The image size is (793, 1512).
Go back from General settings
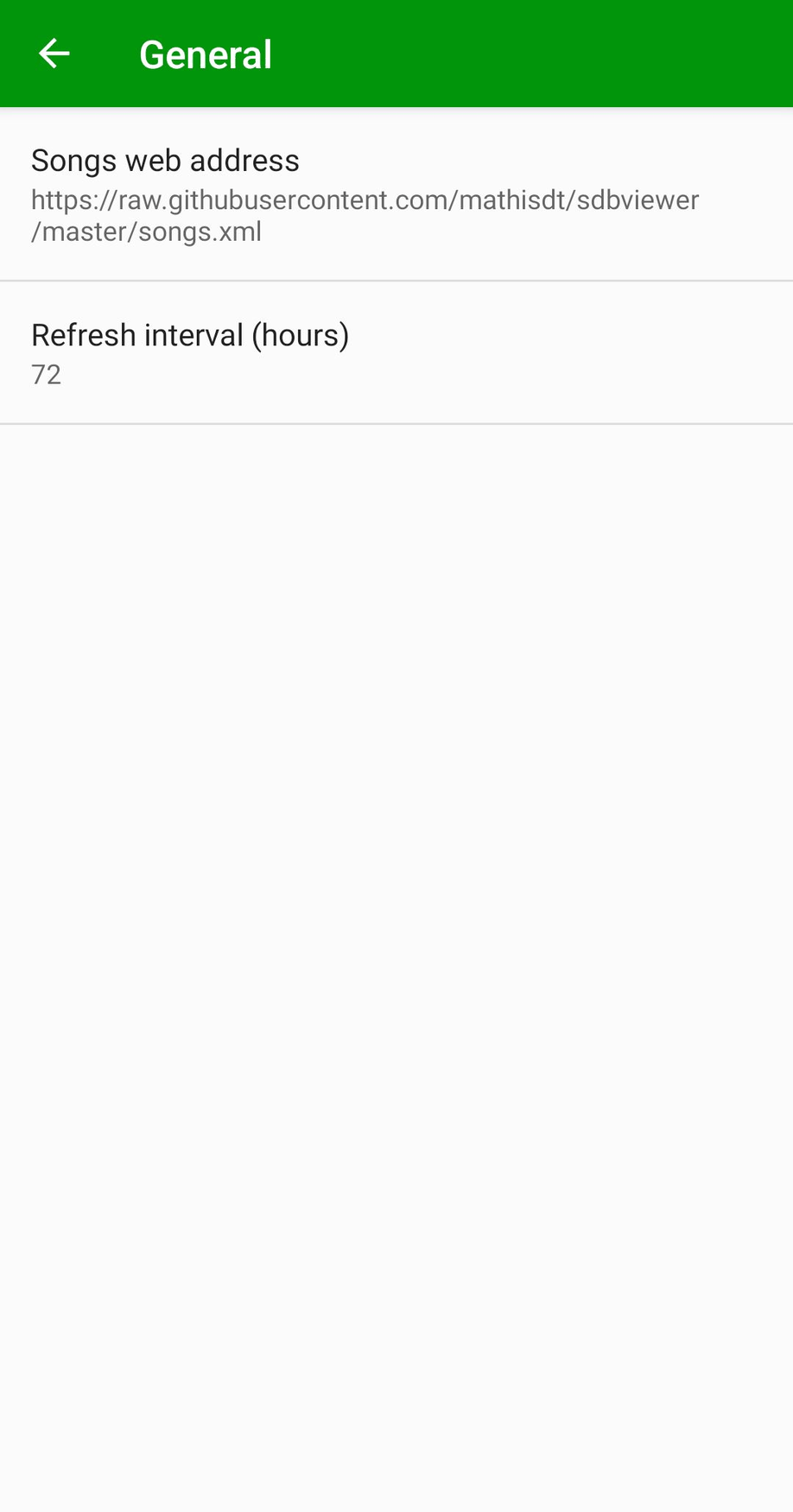[54, 54]
